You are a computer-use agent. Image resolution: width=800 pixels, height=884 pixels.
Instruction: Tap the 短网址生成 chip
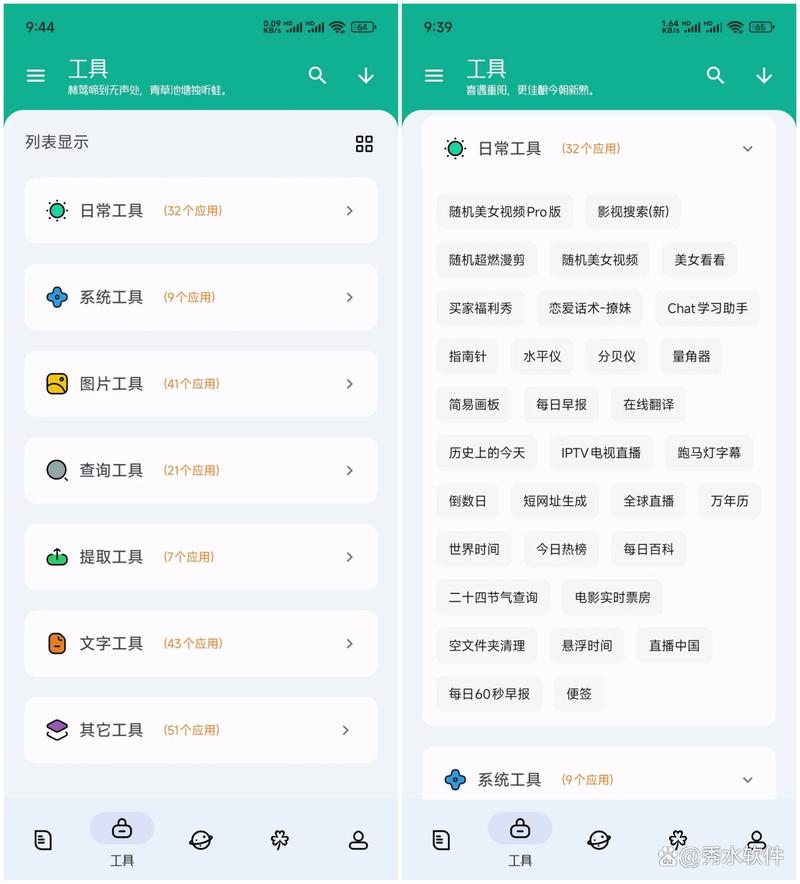[x=554, y=501]
